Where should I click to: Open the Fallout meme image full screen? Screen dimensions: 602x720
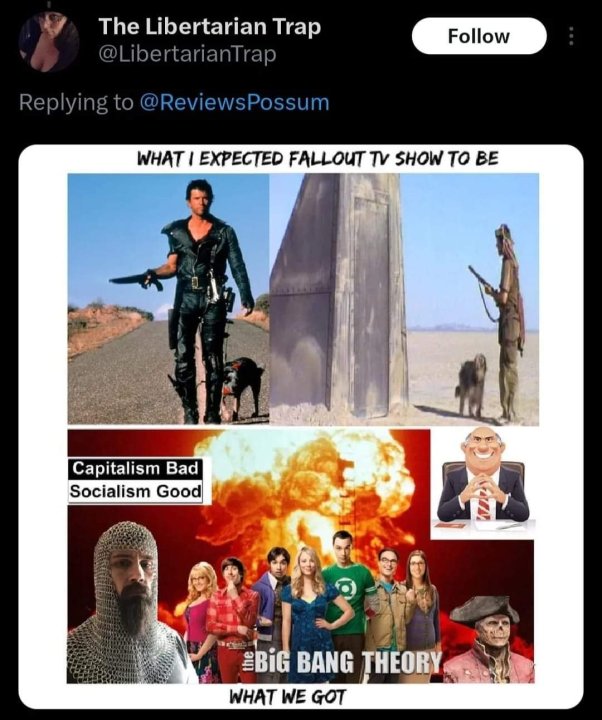point(300,425)
